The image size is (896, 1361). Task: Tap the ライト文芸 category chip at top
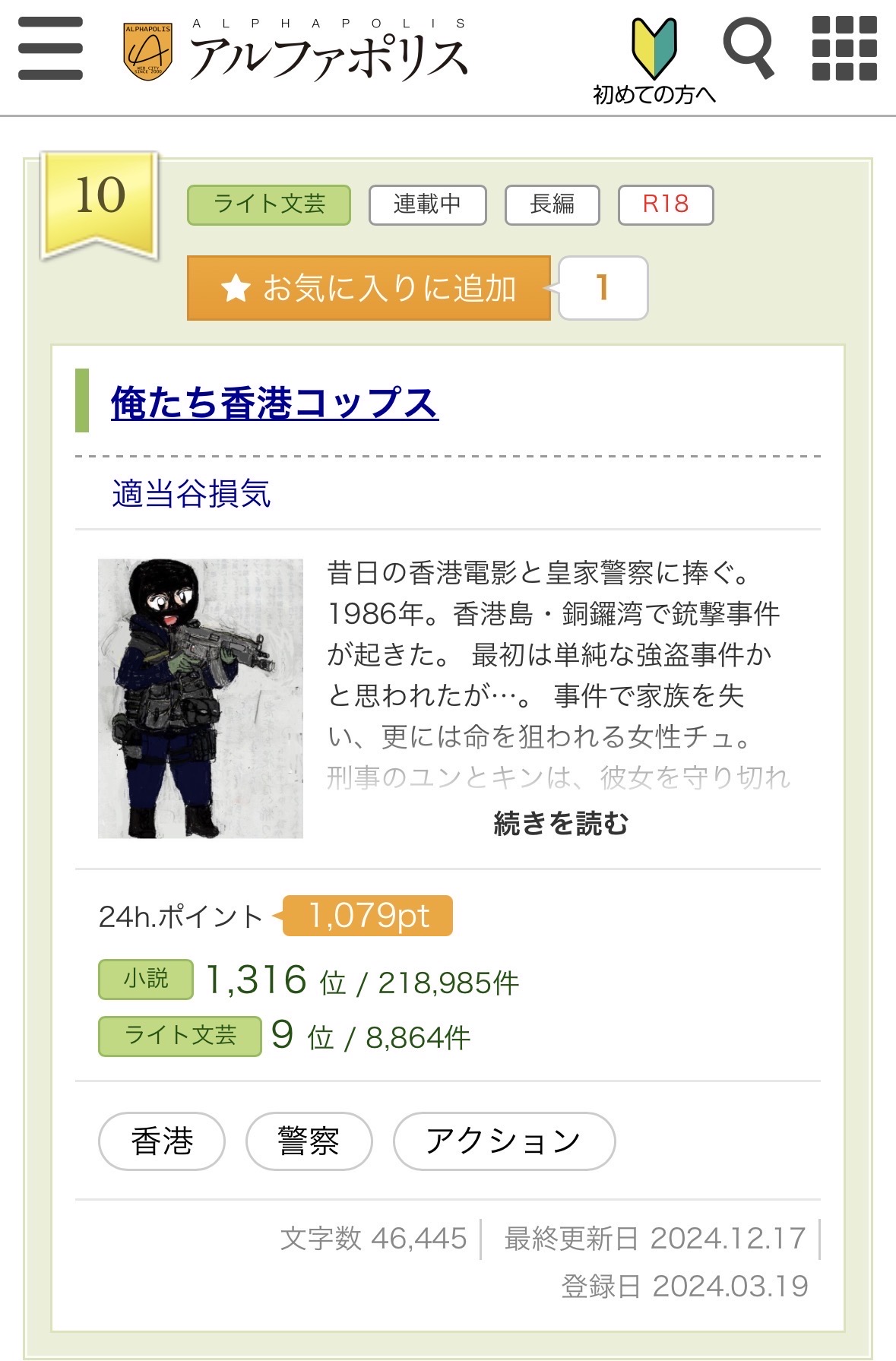pos(269,204)
